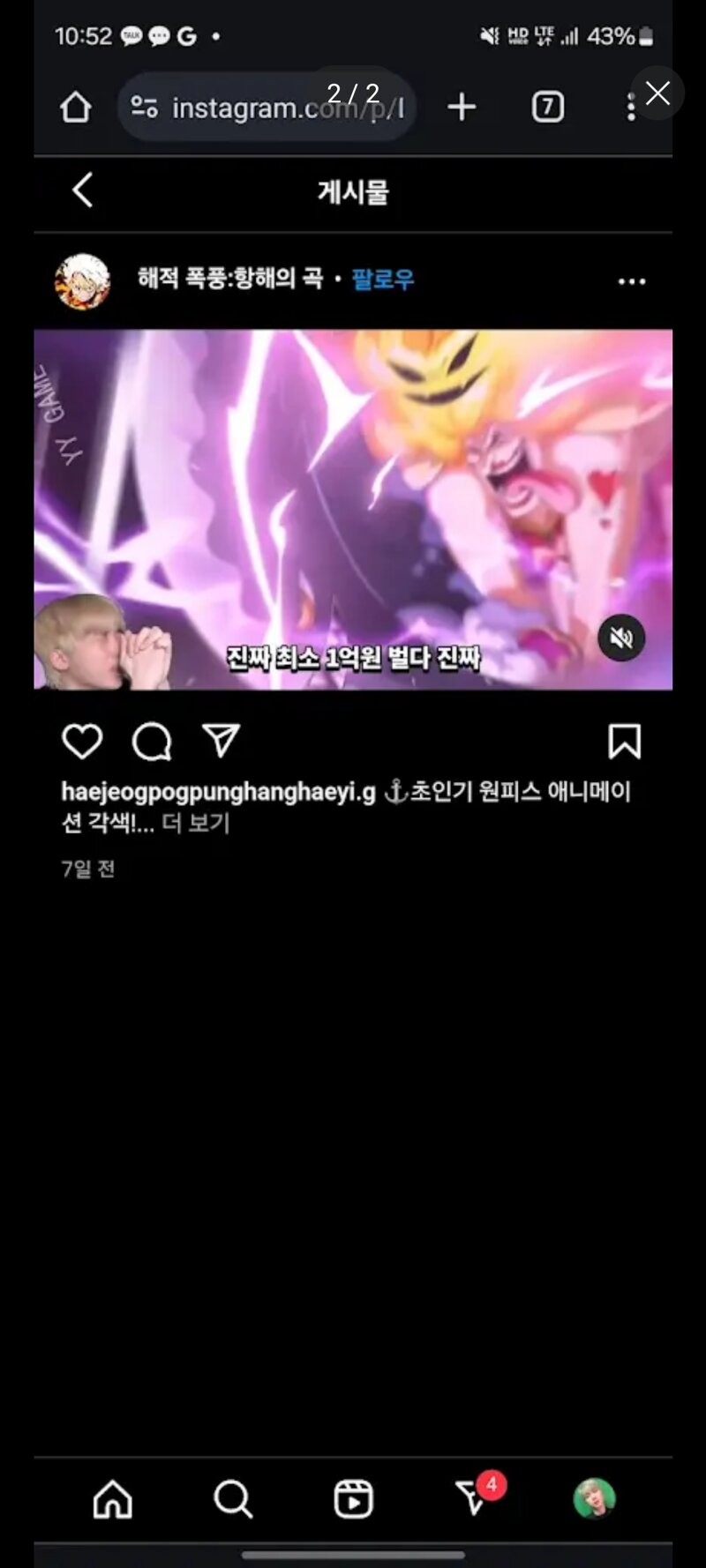Image resolution: width=706 pixels, height=1568 pixels.
Task: Open the comments on this post
Action: [x=152, y=742]
